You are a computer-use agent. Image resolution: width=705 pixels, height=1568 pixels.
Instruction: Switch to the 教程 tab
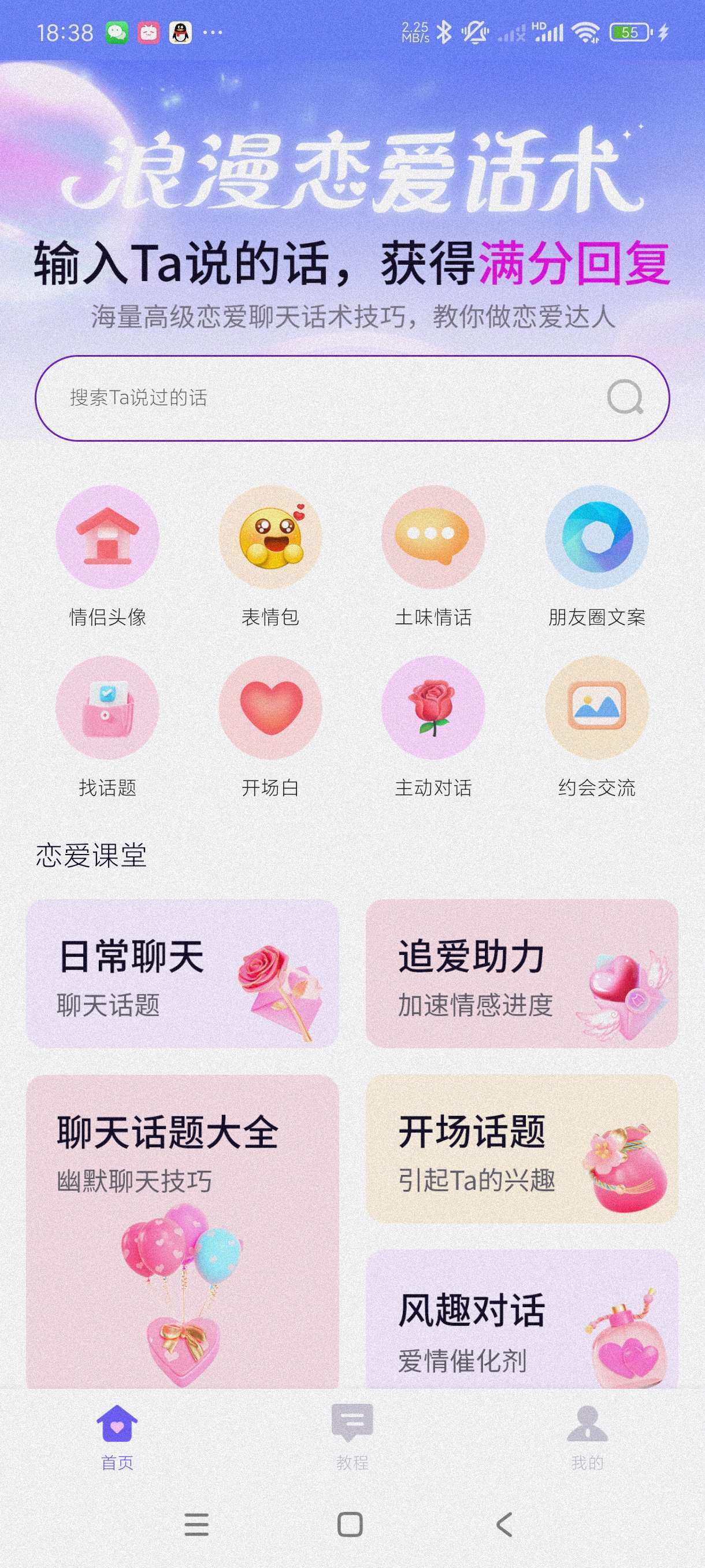tap(352, 1437)
